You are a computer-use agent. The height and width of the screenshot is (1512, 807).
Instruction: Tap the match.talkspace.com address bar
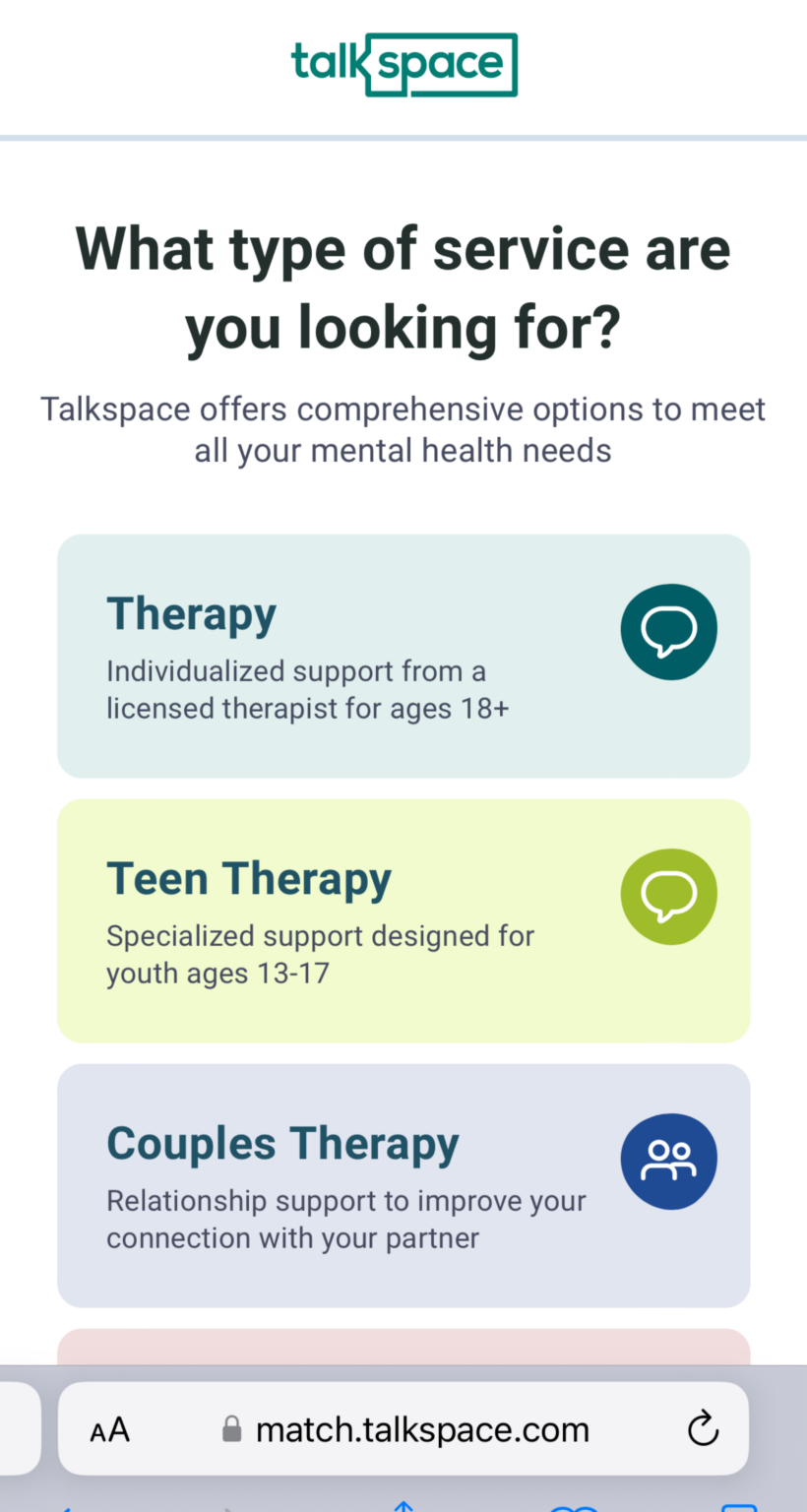point(423,1429)
